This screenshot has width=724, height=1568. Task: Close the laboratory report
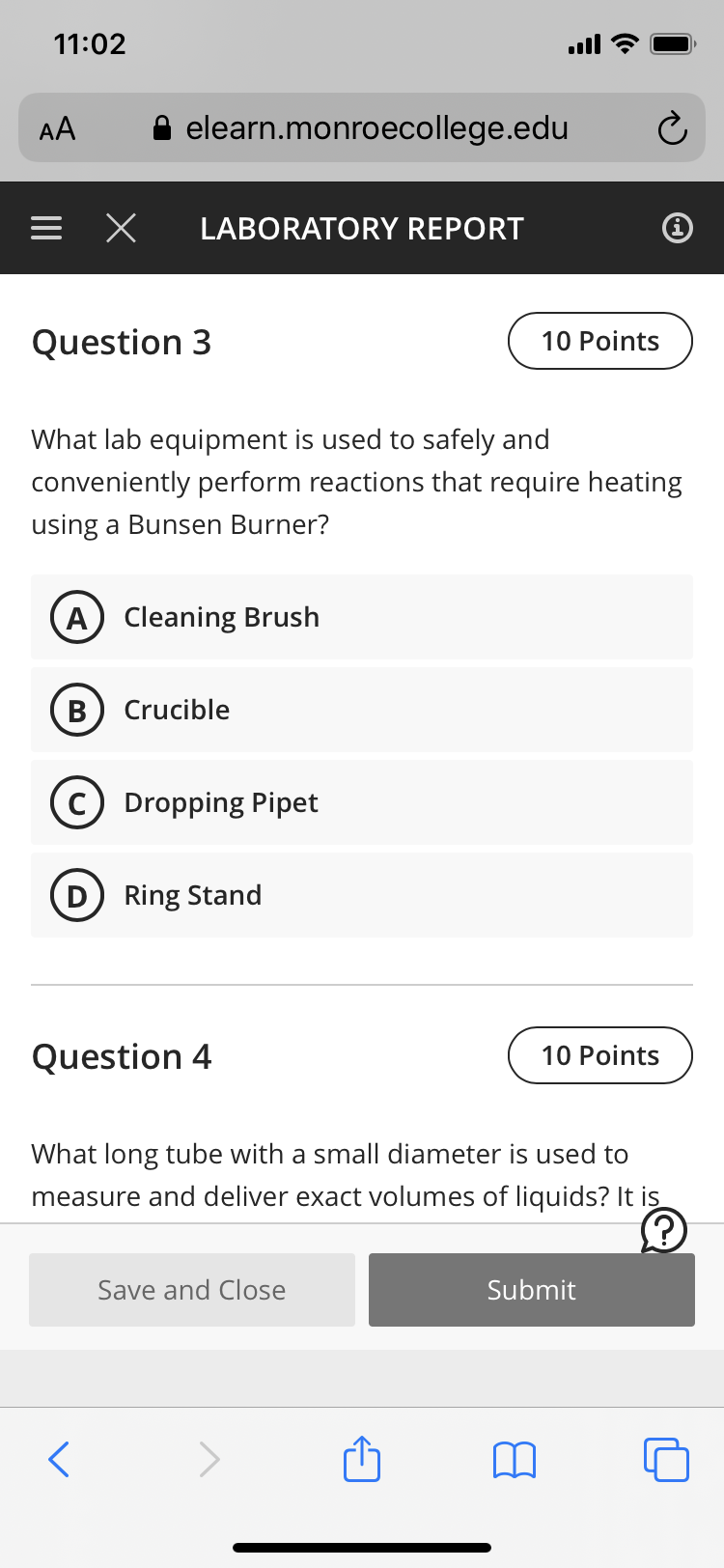point(121,228)
